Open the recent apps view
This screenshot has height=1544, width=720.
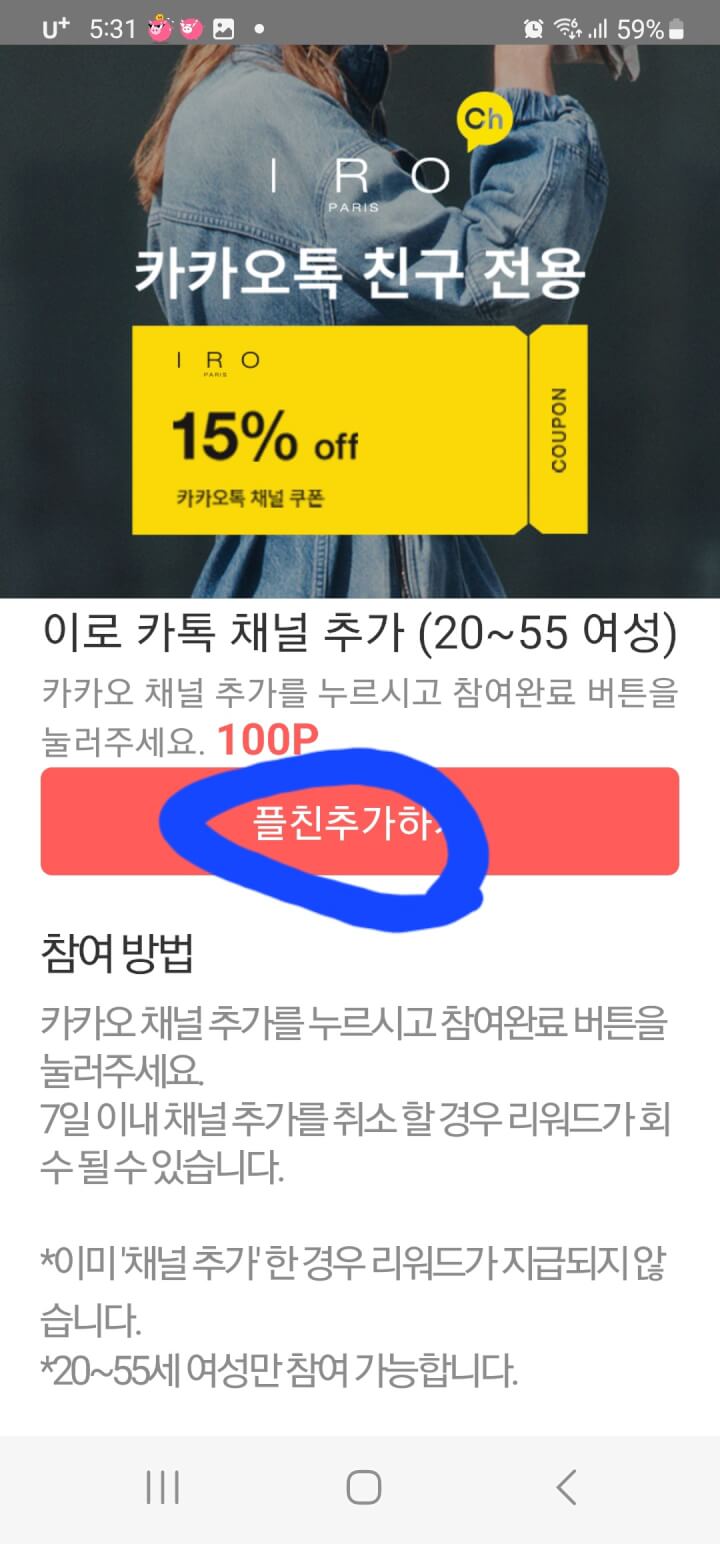pos(162,1488)
